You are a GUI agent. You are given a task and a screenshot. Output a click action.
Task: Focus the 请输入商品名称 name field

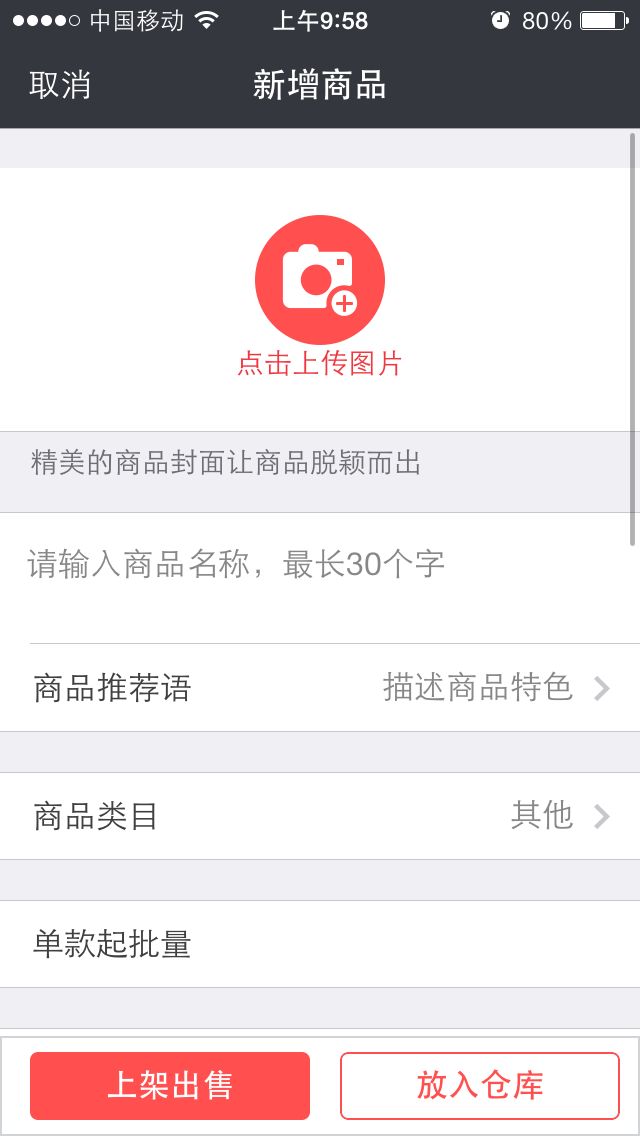coord(320,566)
